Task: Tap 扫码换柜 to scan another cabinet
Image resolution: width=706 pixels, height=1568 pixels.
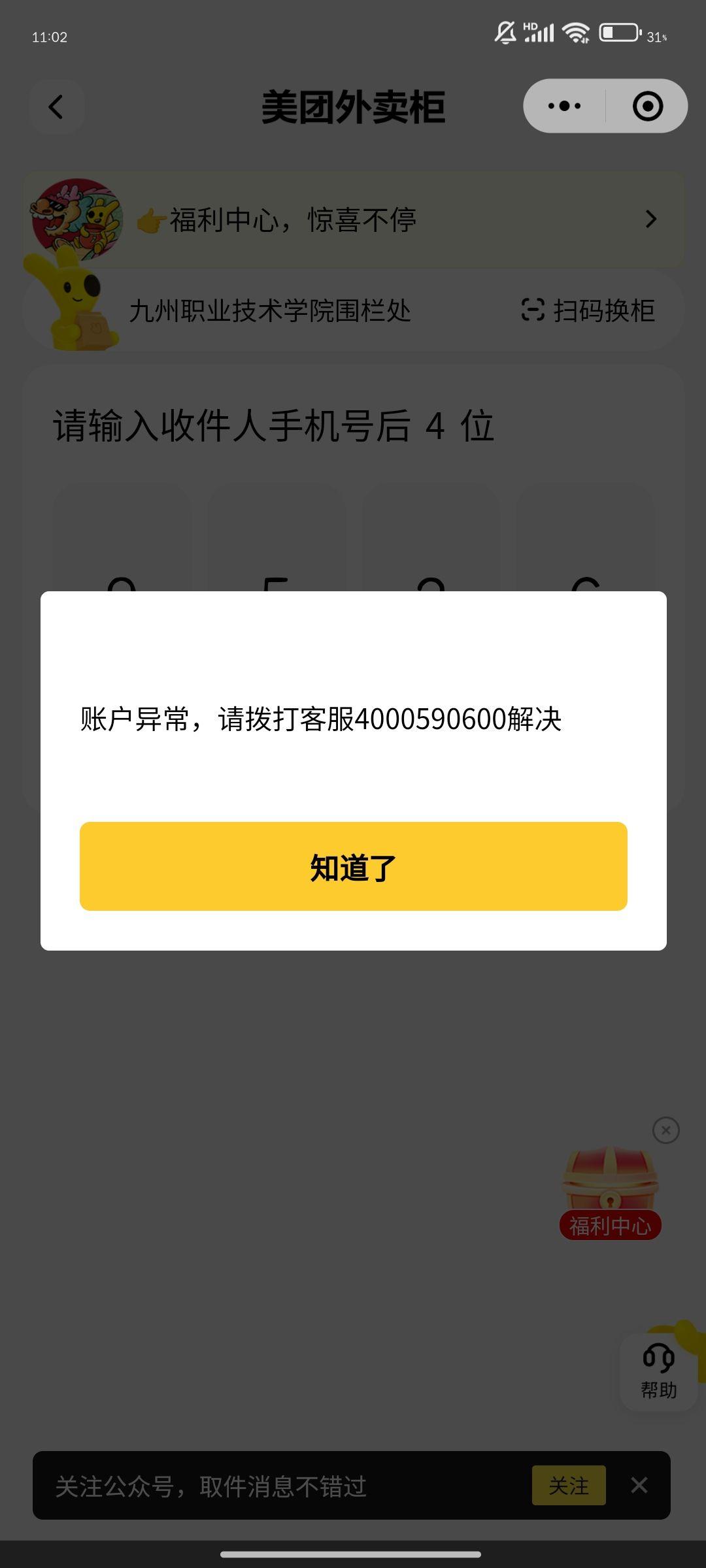Action: 588,310
